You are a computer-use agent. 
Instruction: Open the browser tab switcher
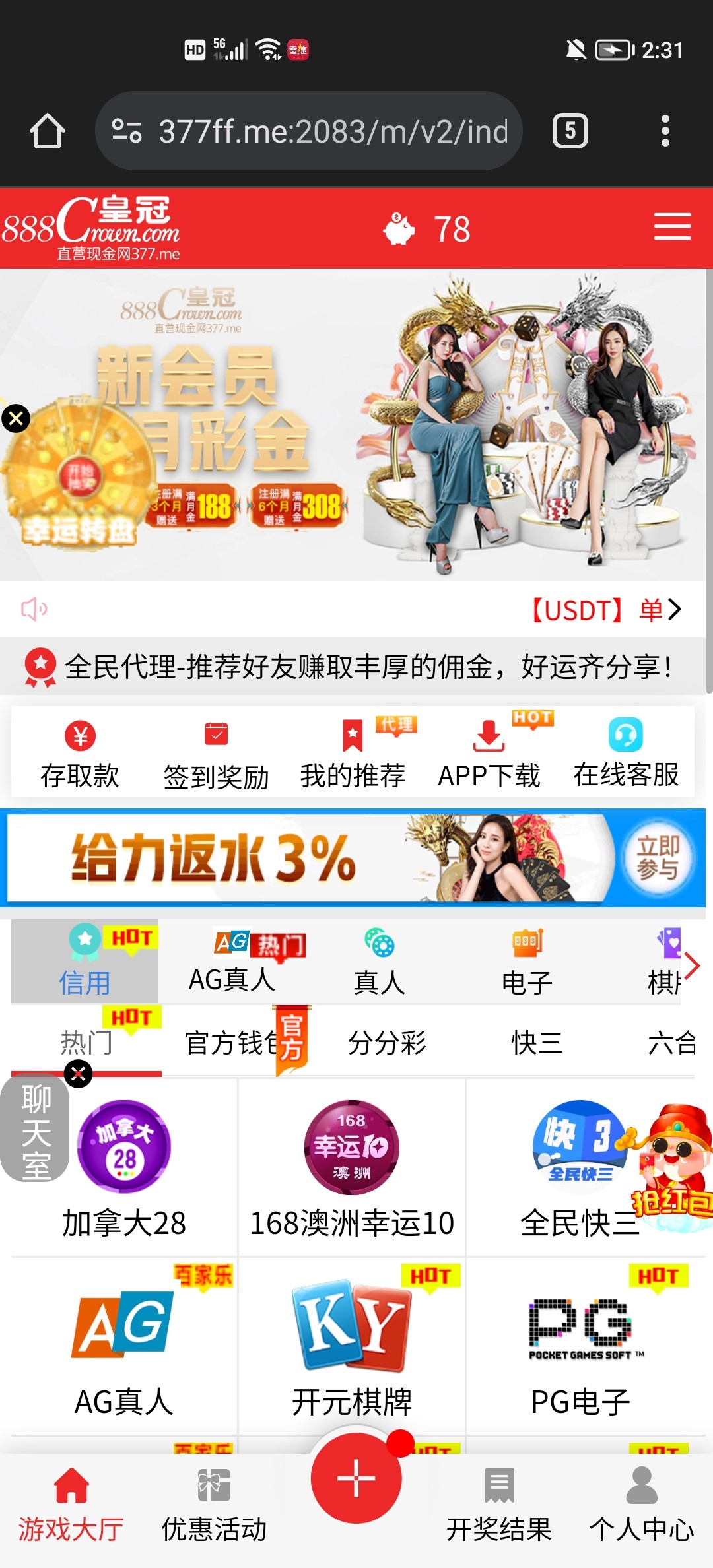pos(570,131)
